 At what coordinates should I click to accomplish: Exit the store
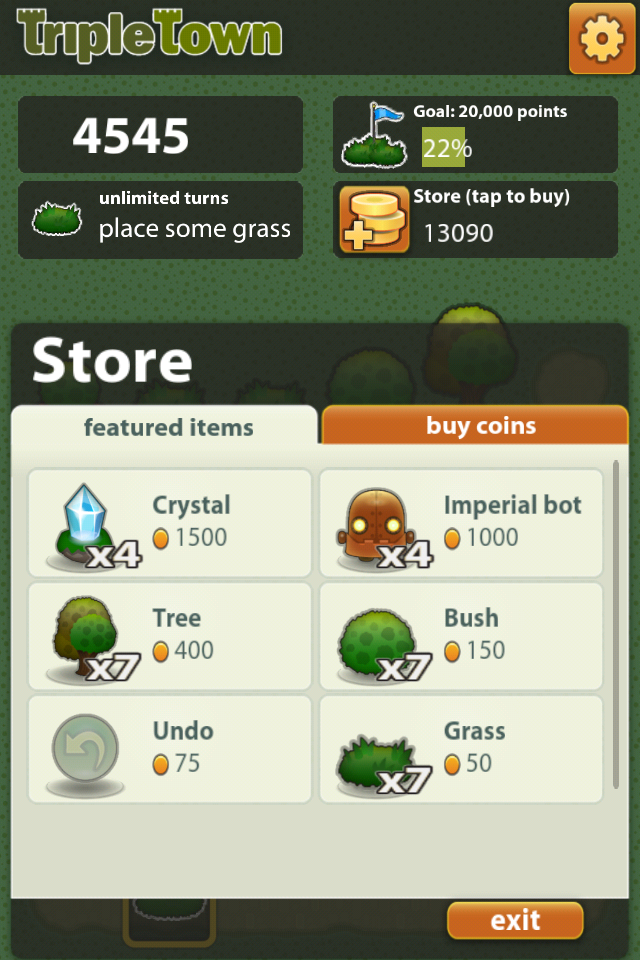[x=515, y=920]
